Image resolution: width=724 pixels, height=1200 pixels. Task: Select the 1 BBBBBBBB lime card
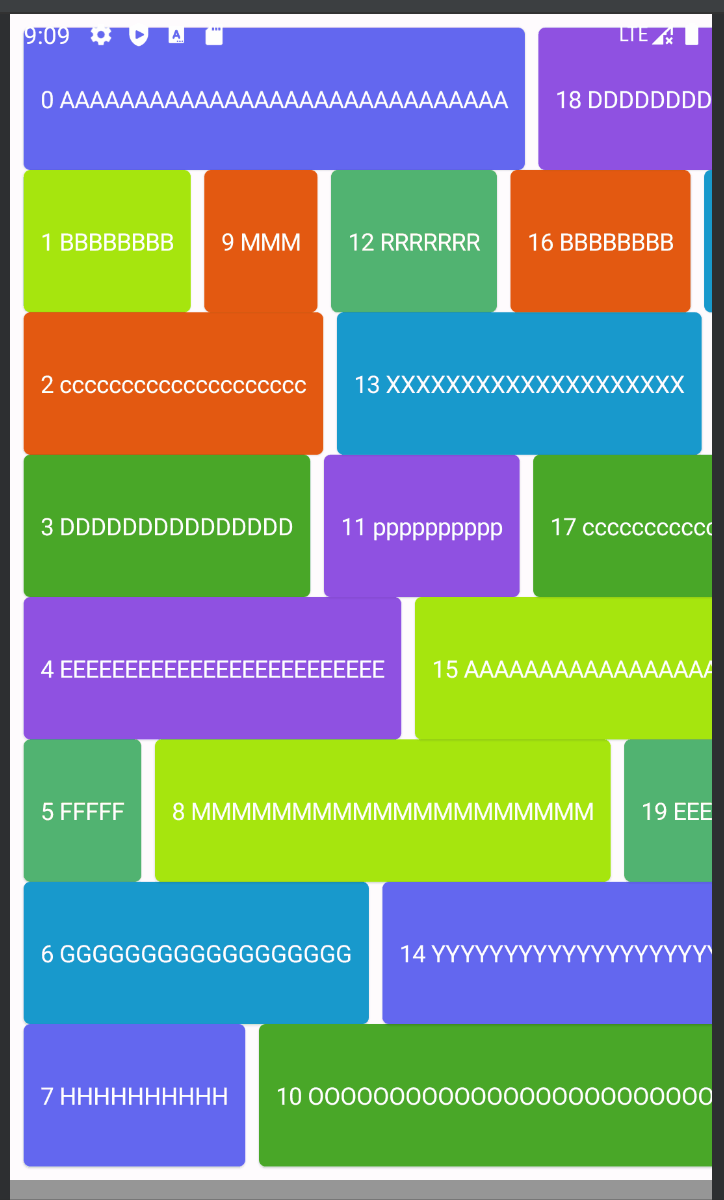click(107, 242)
